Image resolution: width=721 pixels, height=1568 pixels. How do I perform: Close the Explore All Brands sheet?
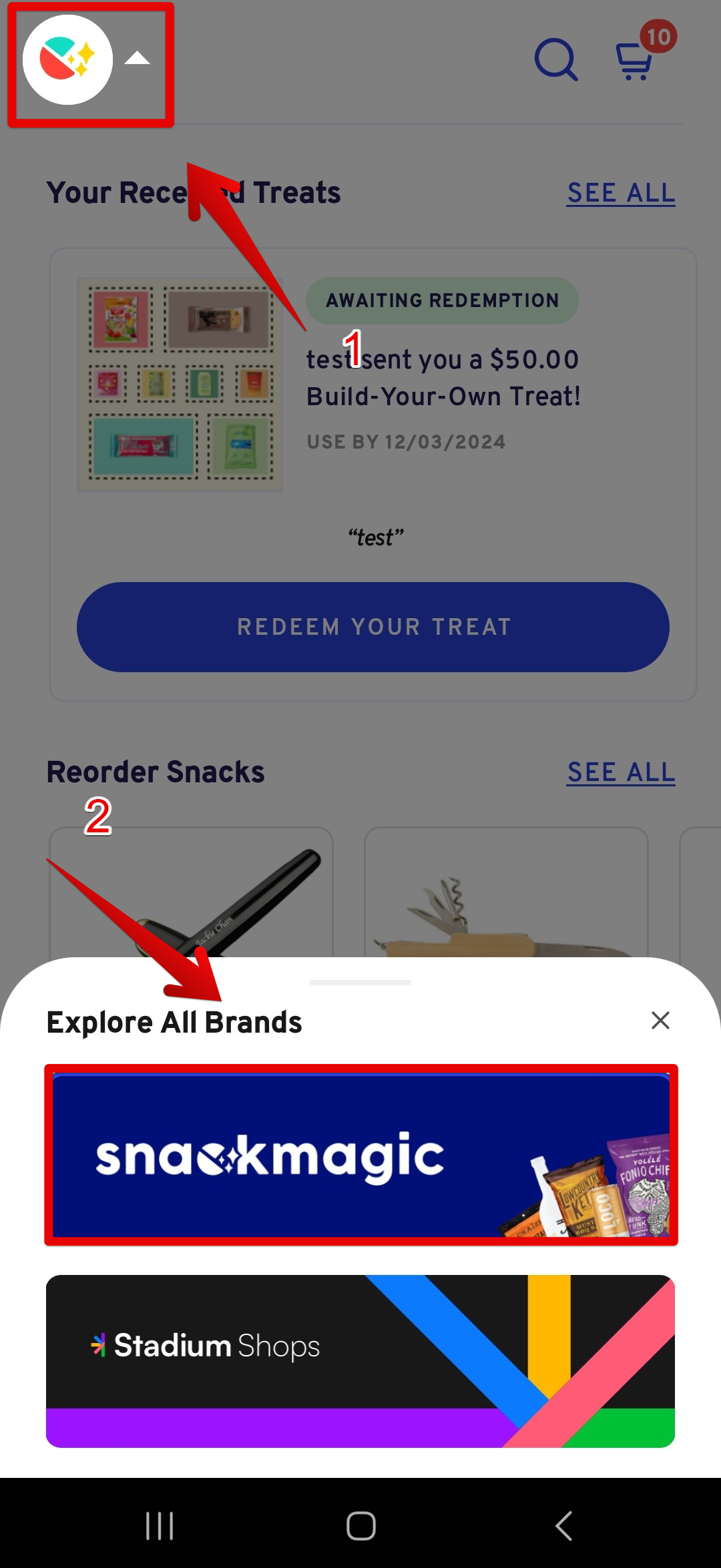(660, 1020)
